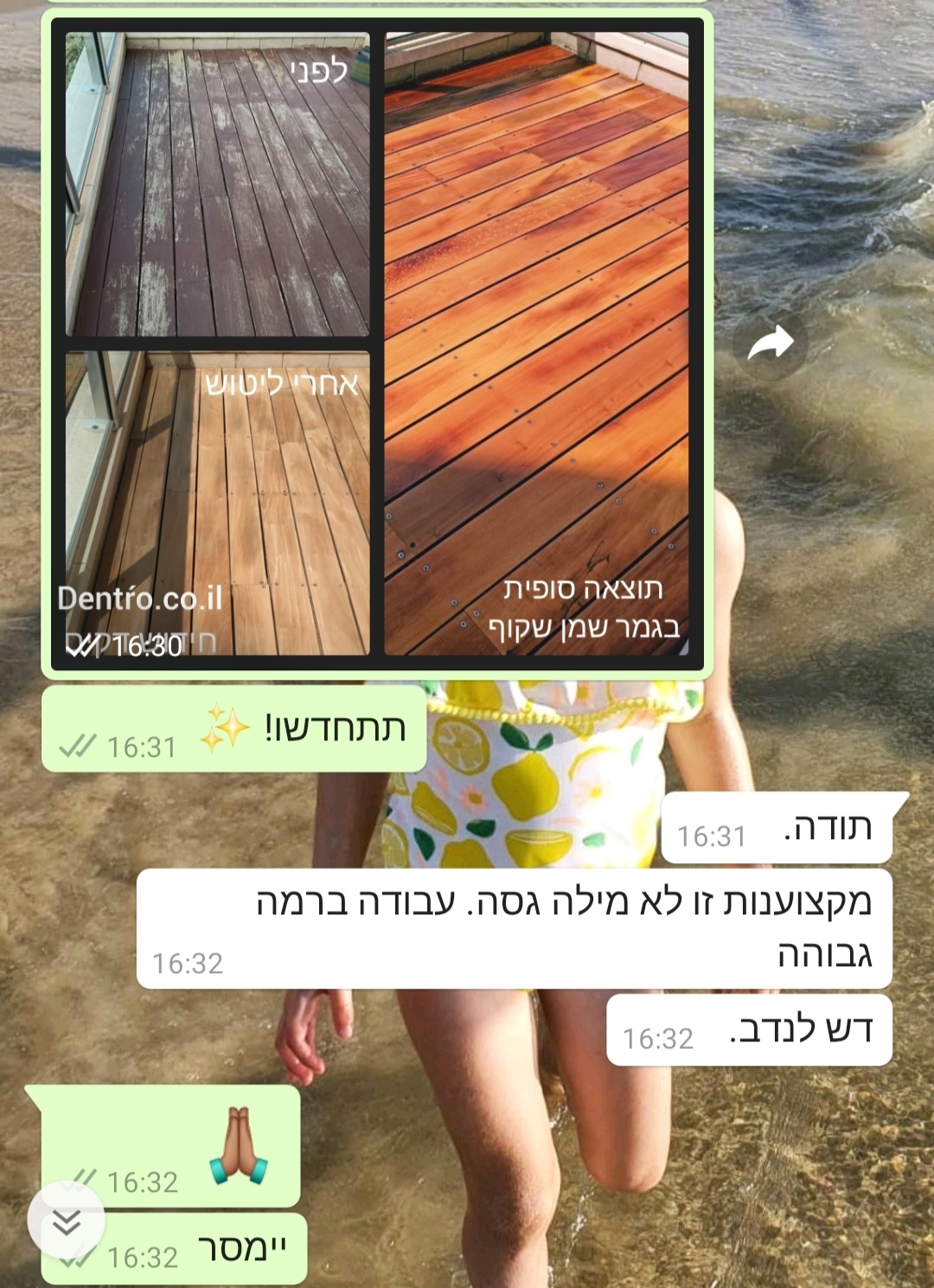Viewport: 934px width, 1288px height.
Task: Open the deck before-and-after photo
Action: pos(377,343)
